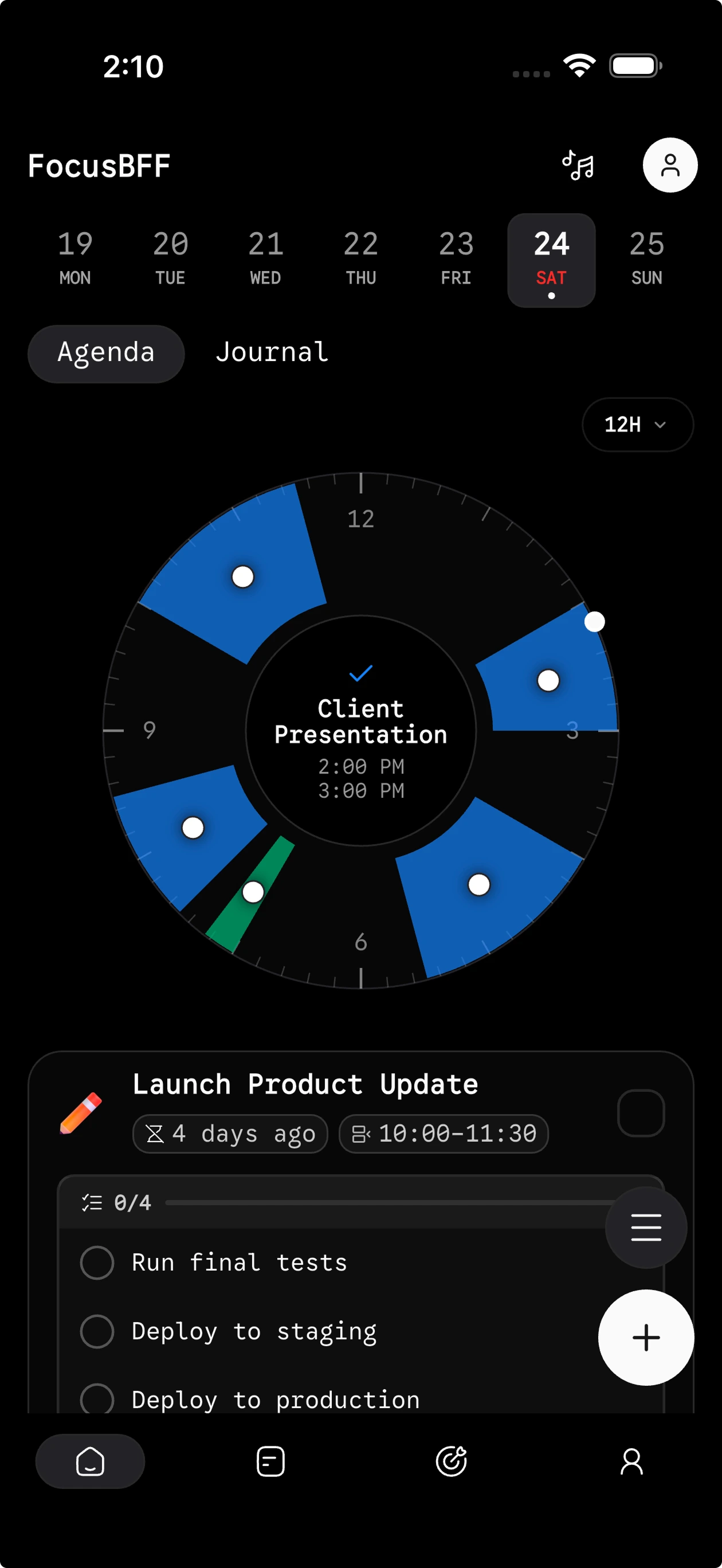722x1568 pixels.
Task: Open the focus music icon
Action: pos(578,166)
